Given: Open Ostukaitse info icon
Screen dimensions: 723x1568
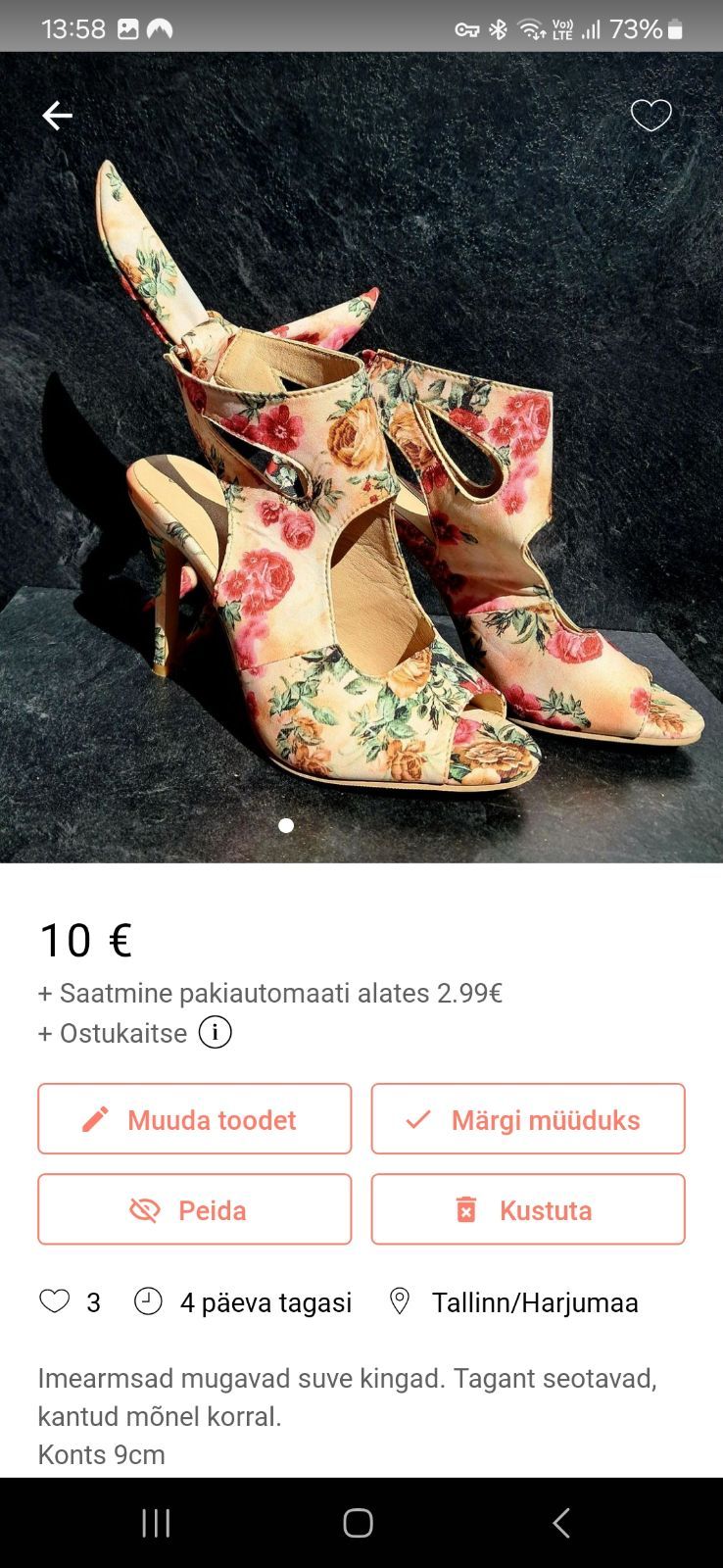Looking at the screenshot, I should click(x=216, y=1032).
